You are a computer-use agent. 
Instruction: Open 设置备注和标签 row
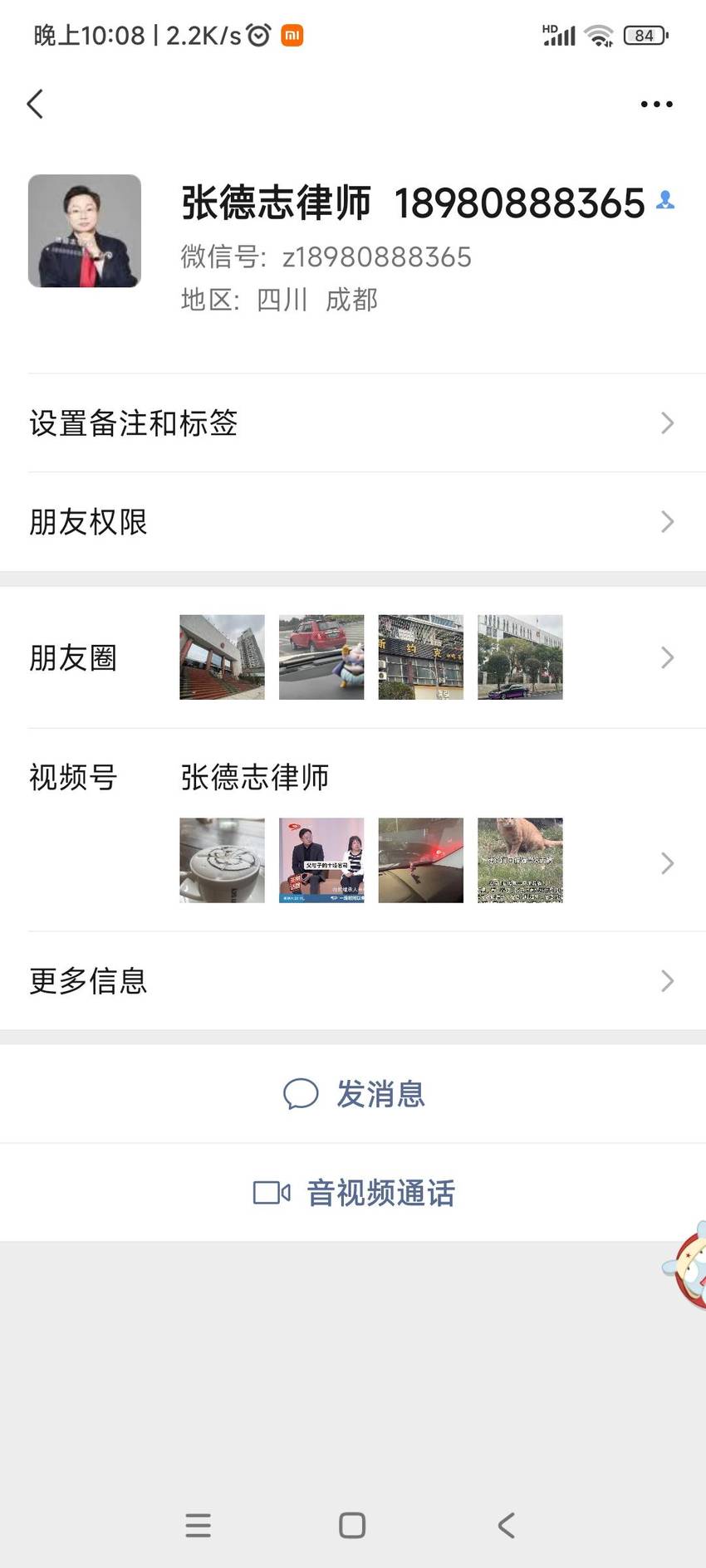[353, 423]
